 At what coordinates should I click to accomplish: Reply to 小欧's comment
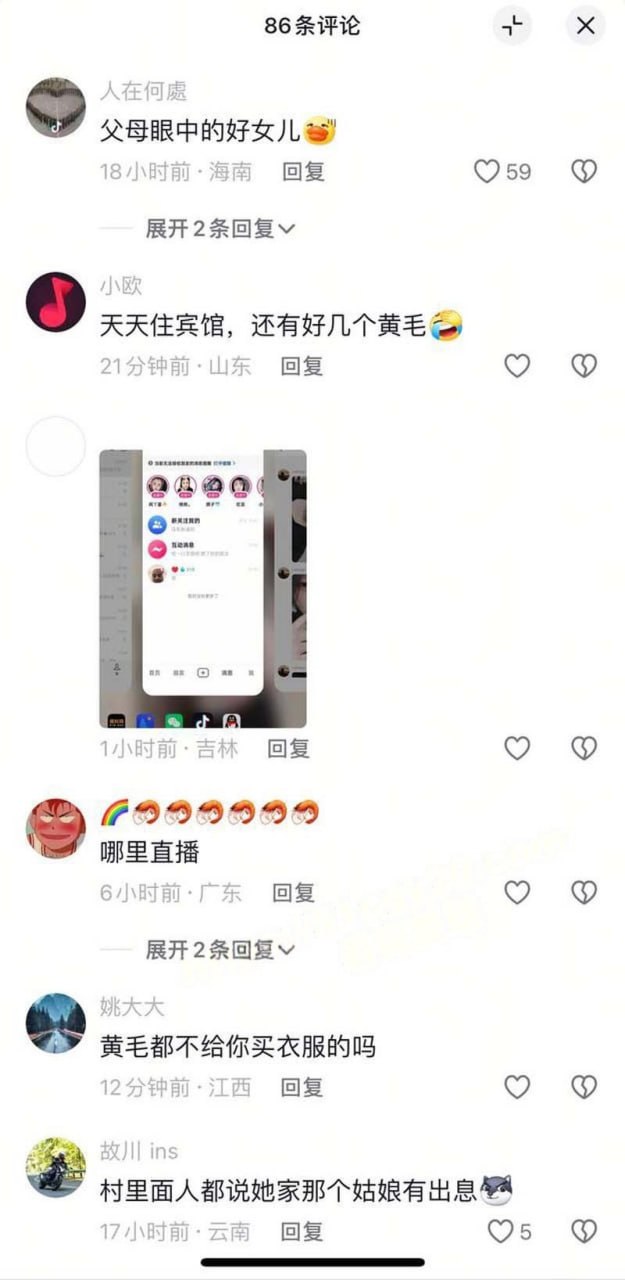click(x=301, y=366)
